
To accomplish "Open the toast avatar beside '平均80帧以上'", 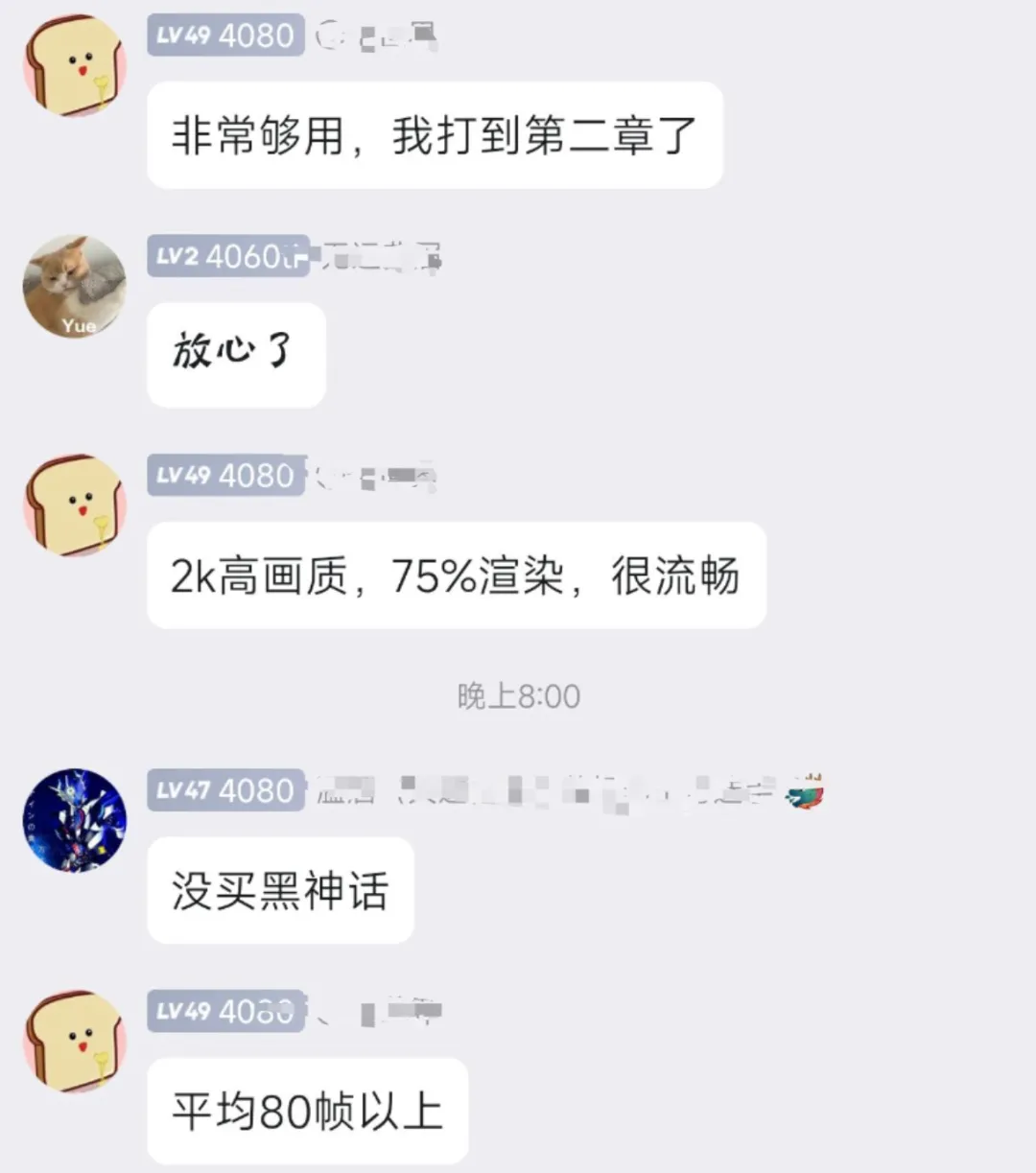I will click(x=75, y=1042).
